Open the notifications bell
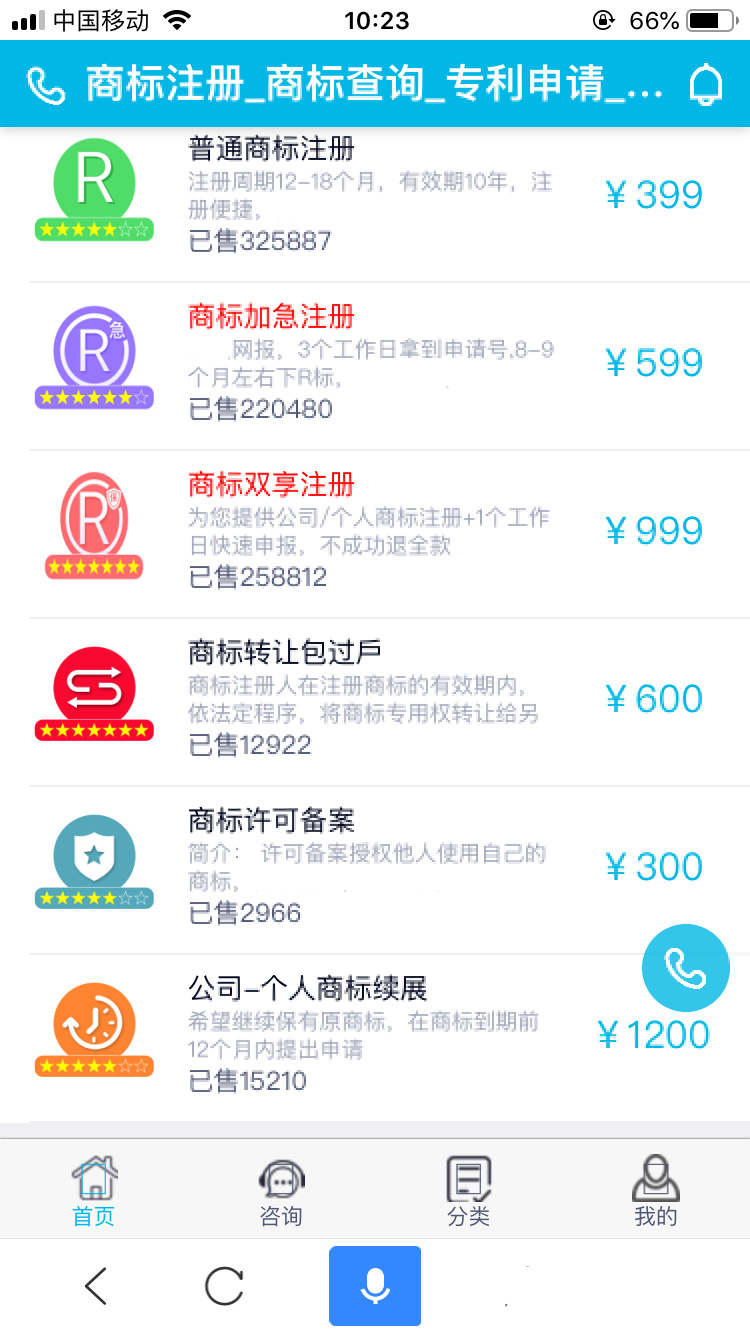This screenshot has width=750, height=1334. point(705,86)
